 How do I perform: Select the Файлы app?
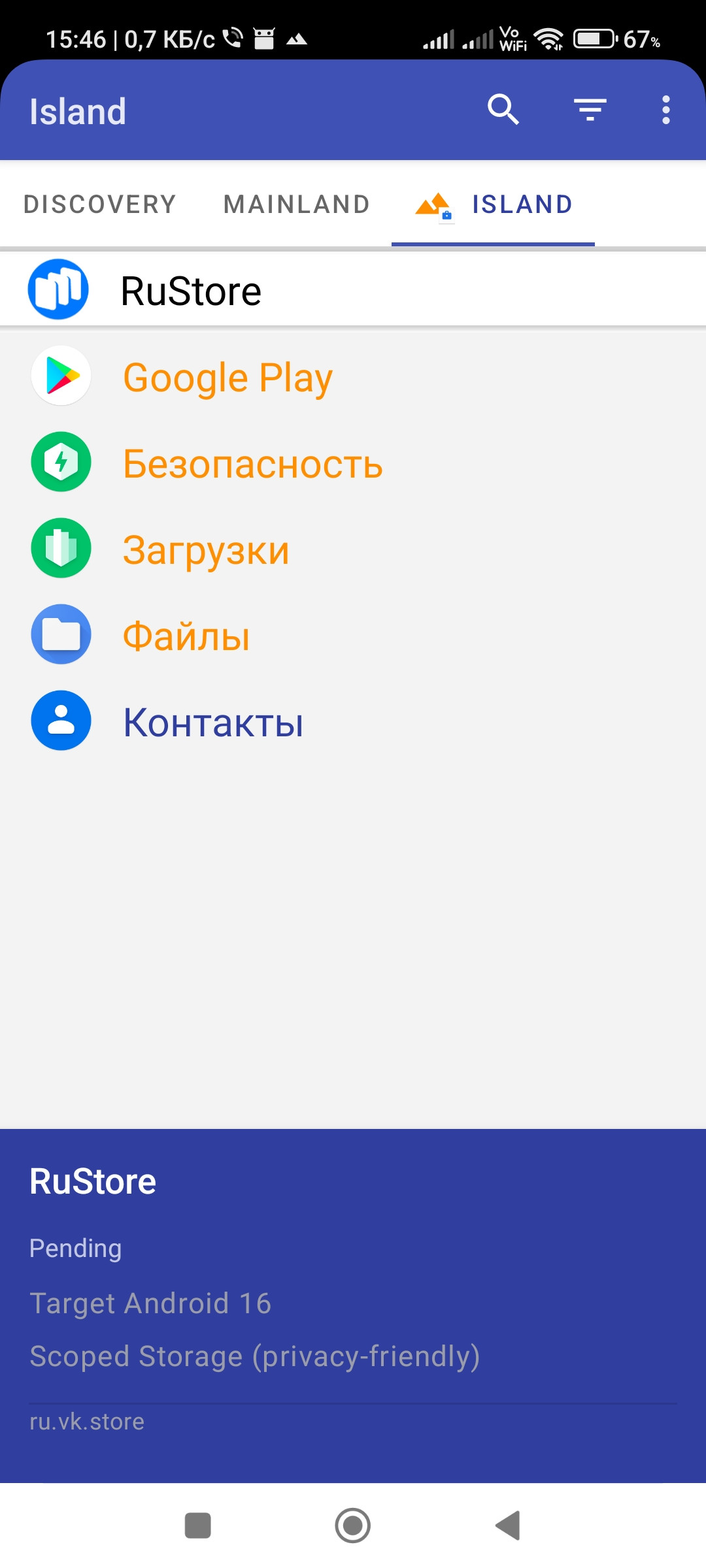tap(186, 636)
